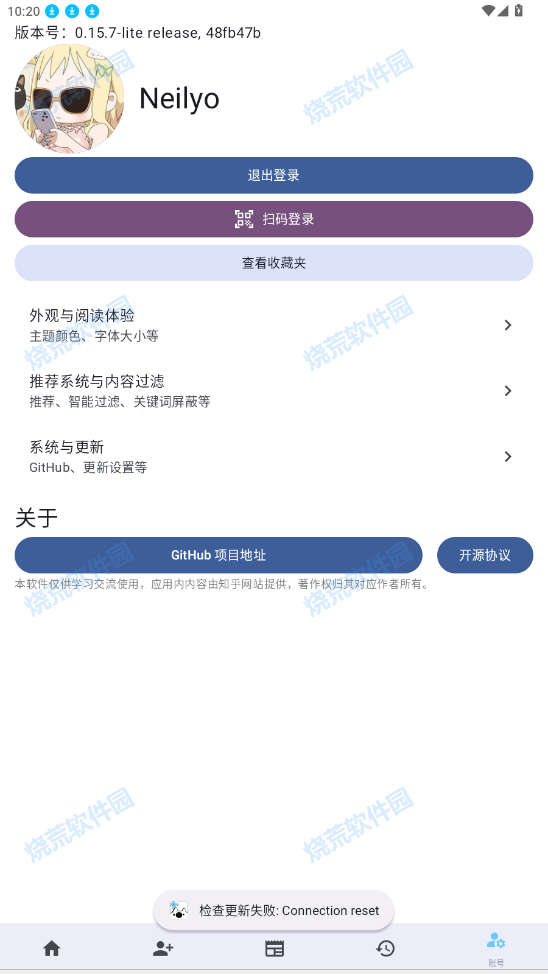Open 外观与阅读体验 settings

pyautogui.click(x=274, y=325)
